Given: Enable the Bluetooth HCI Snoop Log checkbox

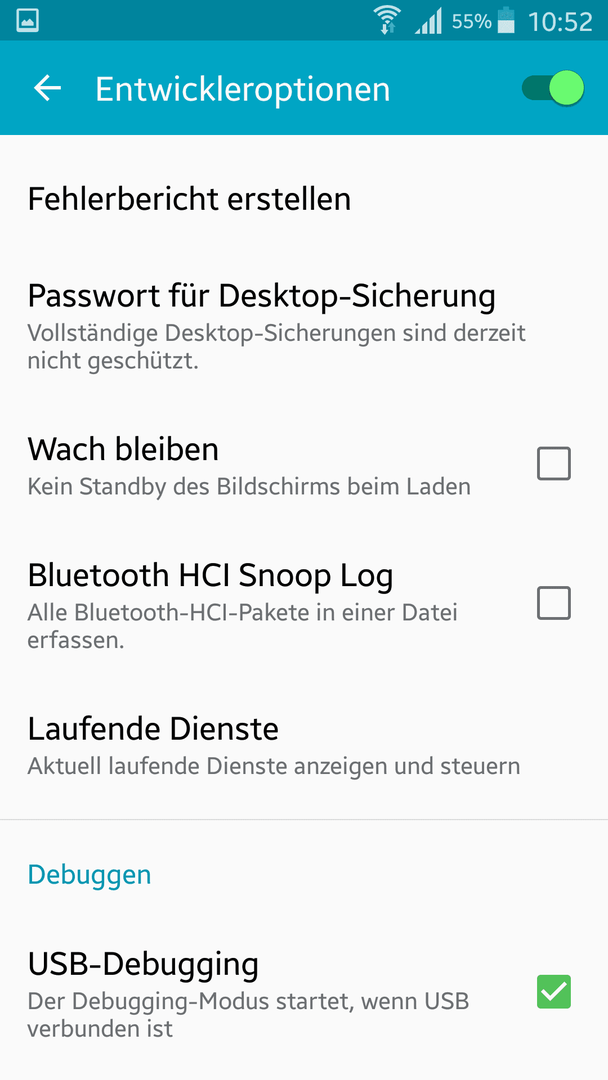Looking at the screenshot, I should 554,603.
